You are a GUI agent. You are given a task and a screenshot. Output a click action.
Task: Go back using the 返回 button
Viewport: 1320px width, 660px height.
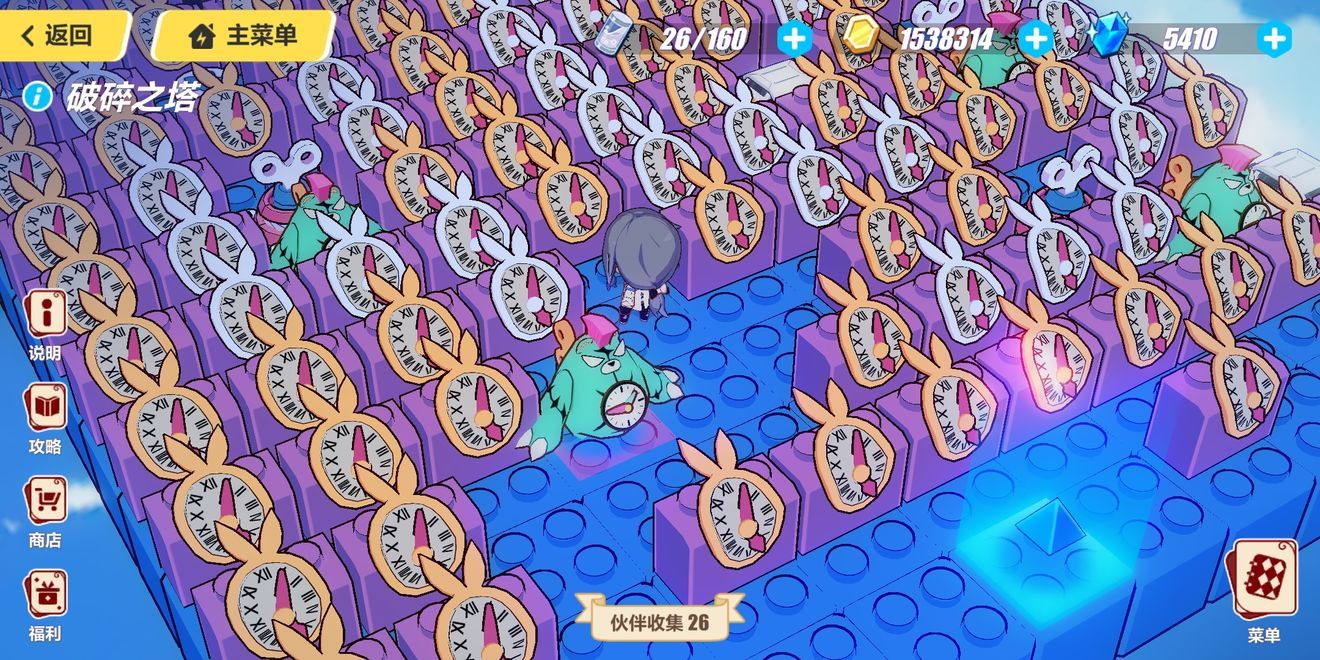pyautogui.click(x=60, y=36)
